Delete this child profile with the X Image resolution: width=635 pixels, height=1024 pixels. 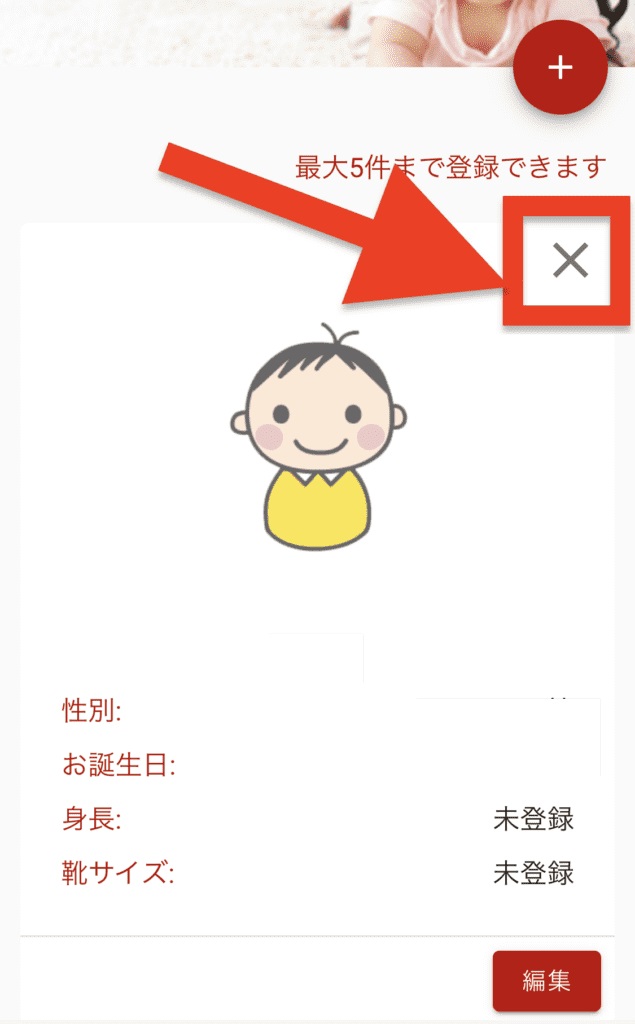[570, 260]
